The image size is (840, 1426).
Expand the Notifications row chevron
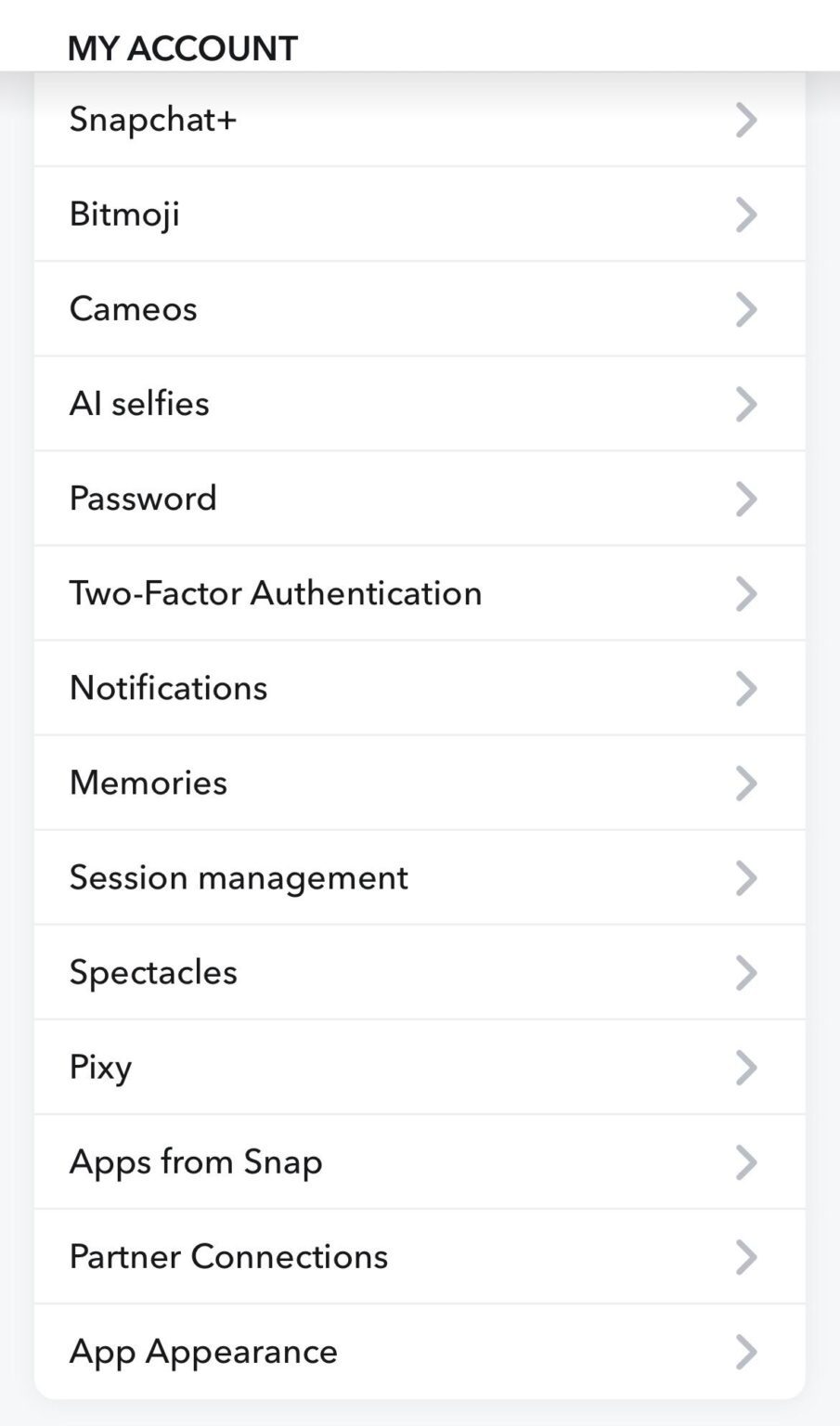point(746,688)
